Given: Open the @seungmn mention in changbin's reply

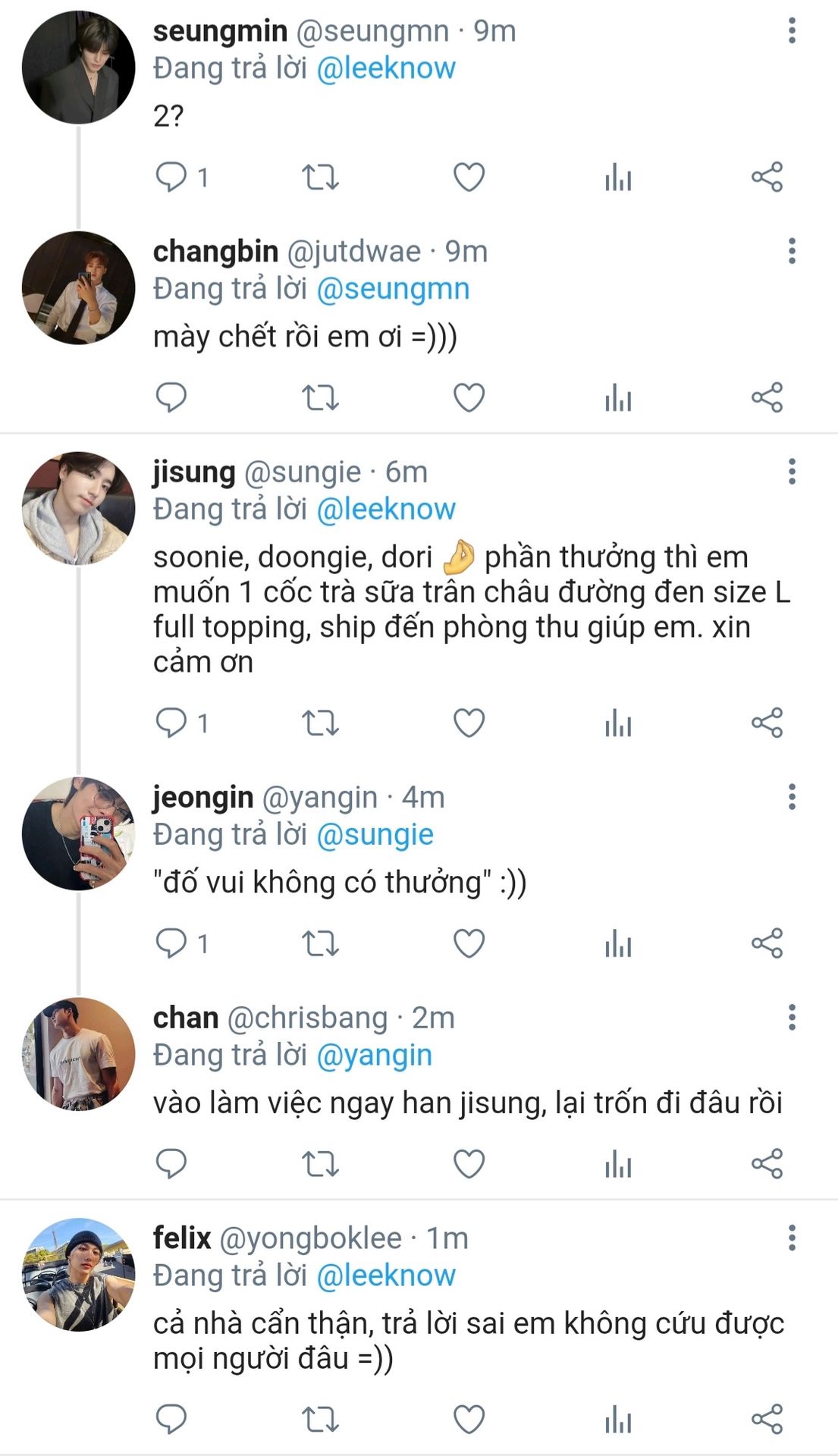Looking at the screenshot, I should click(393, 289).
